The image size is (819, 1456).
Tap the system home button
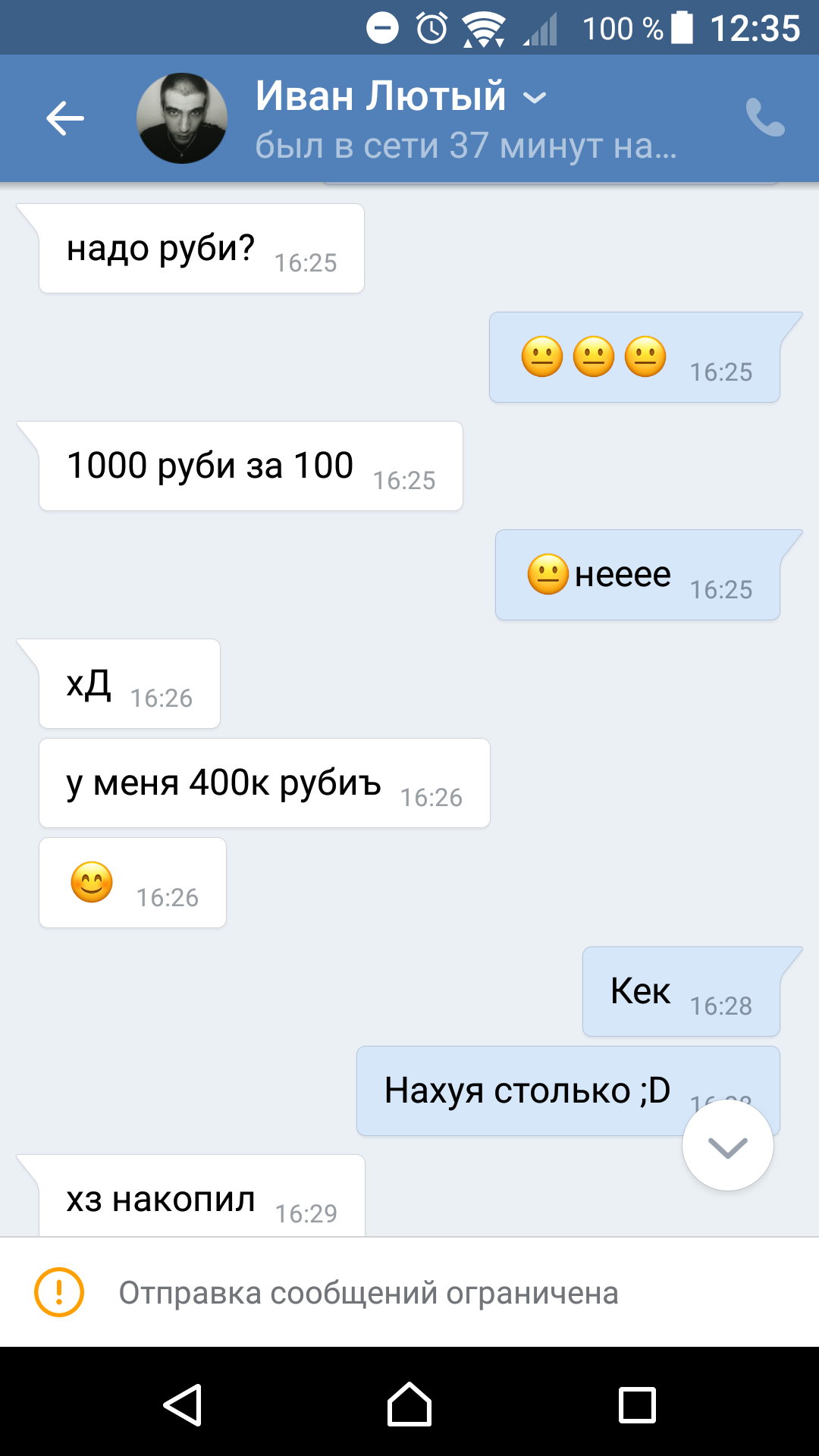pyautogui.click(x=409, y=1404)
